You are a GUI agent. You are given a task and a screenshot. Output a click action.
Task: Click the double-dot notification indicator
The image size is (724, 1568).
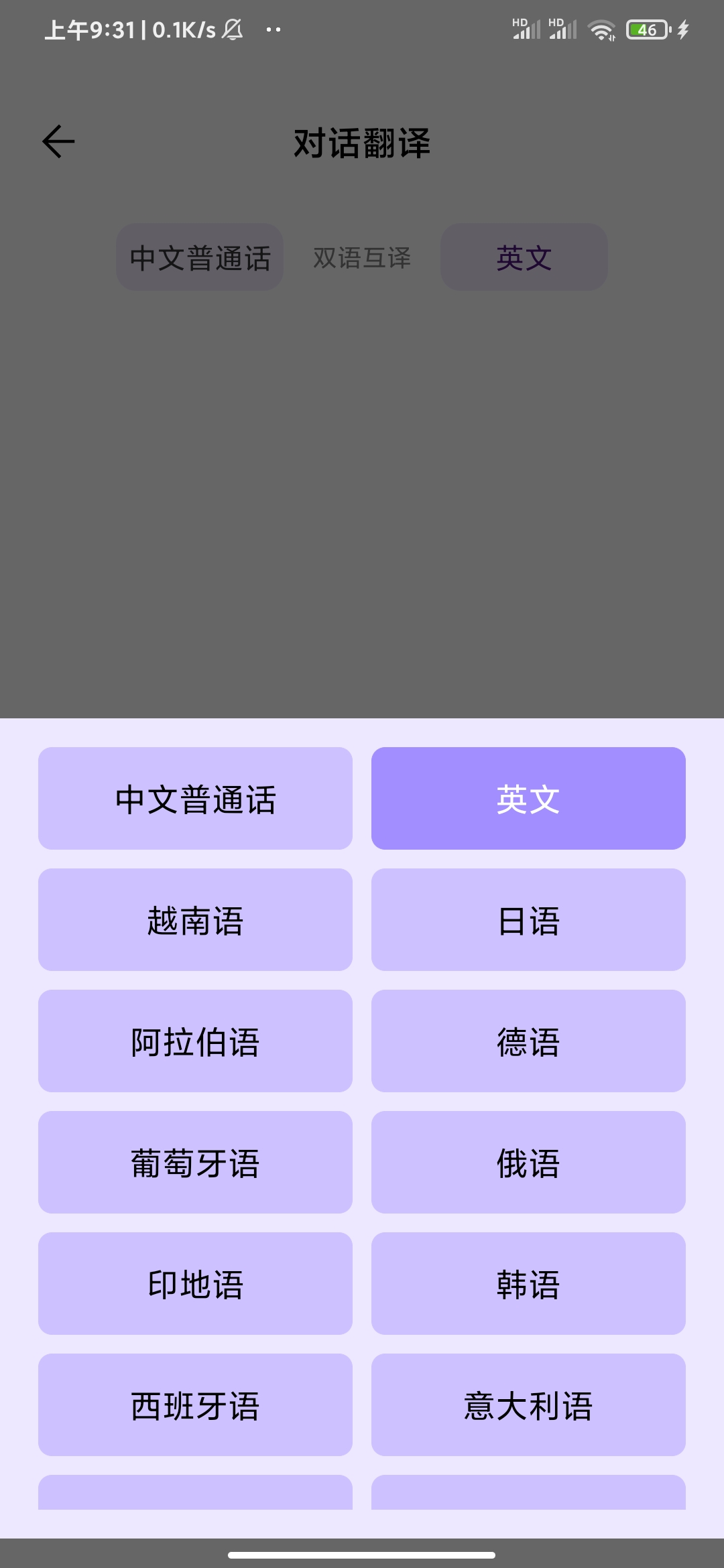tap(274, 29)
